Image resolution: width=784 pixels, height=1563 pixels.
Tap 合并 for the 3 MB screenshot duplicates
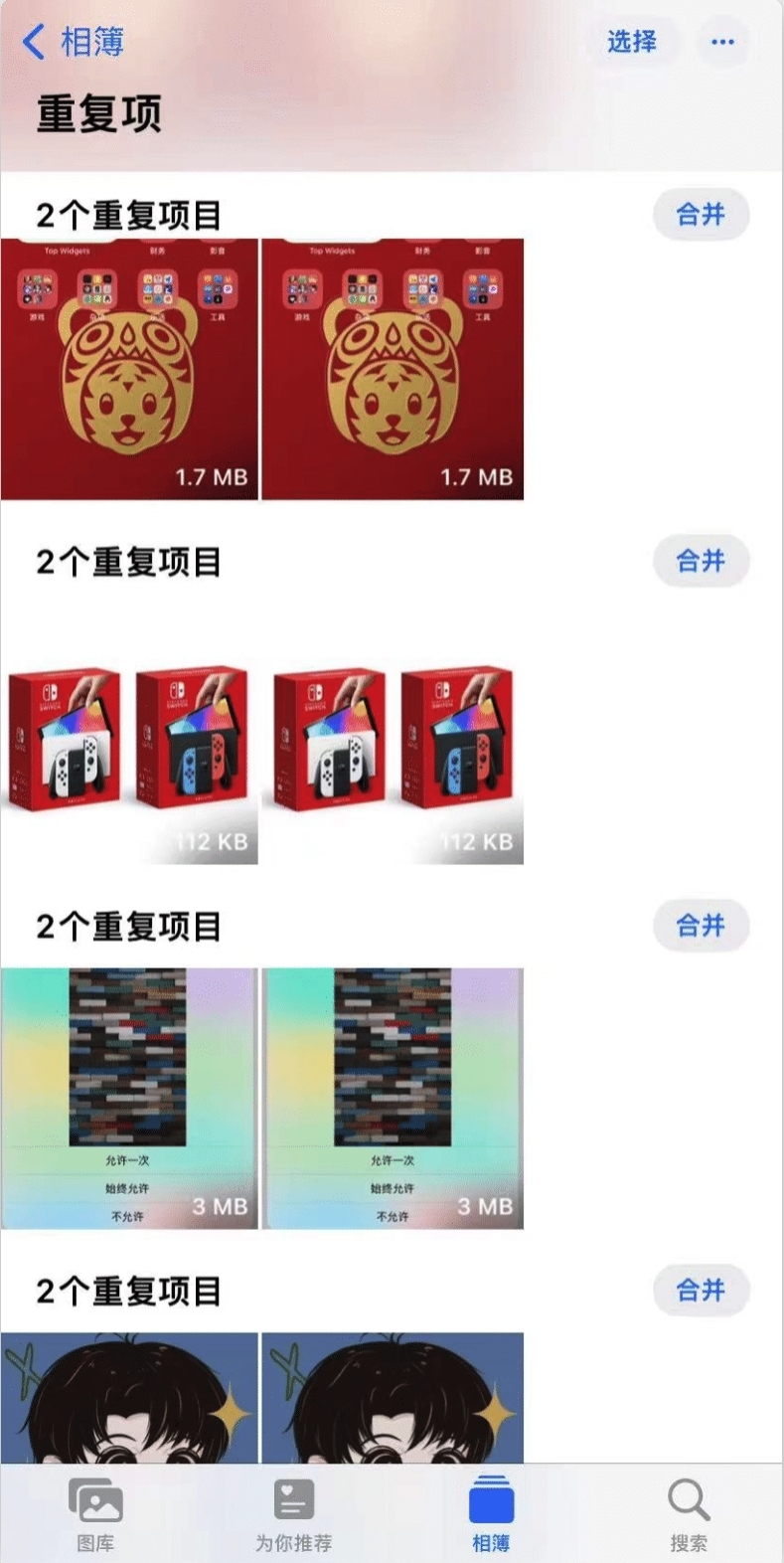tap(701, 925)
